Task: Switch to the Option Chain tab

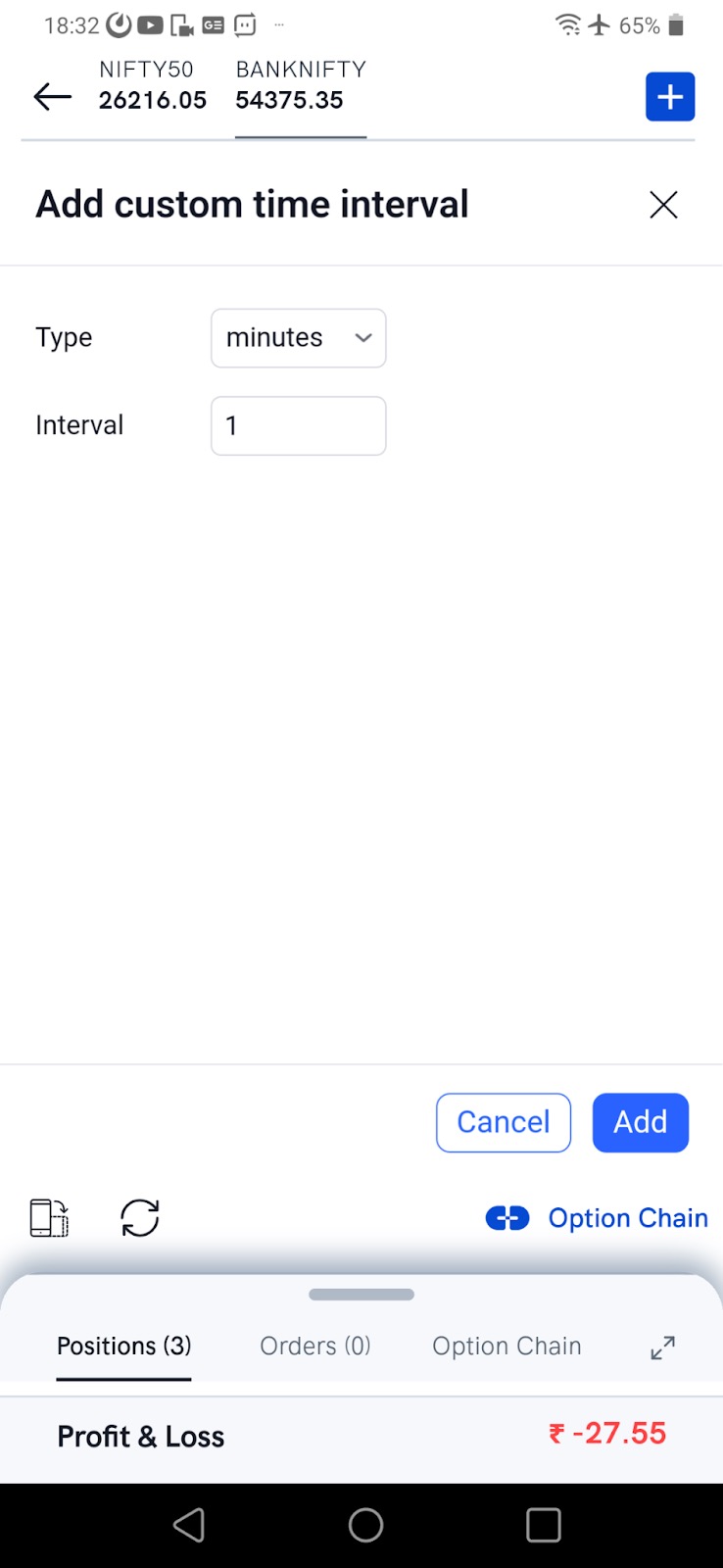Action: (506, 1346)
